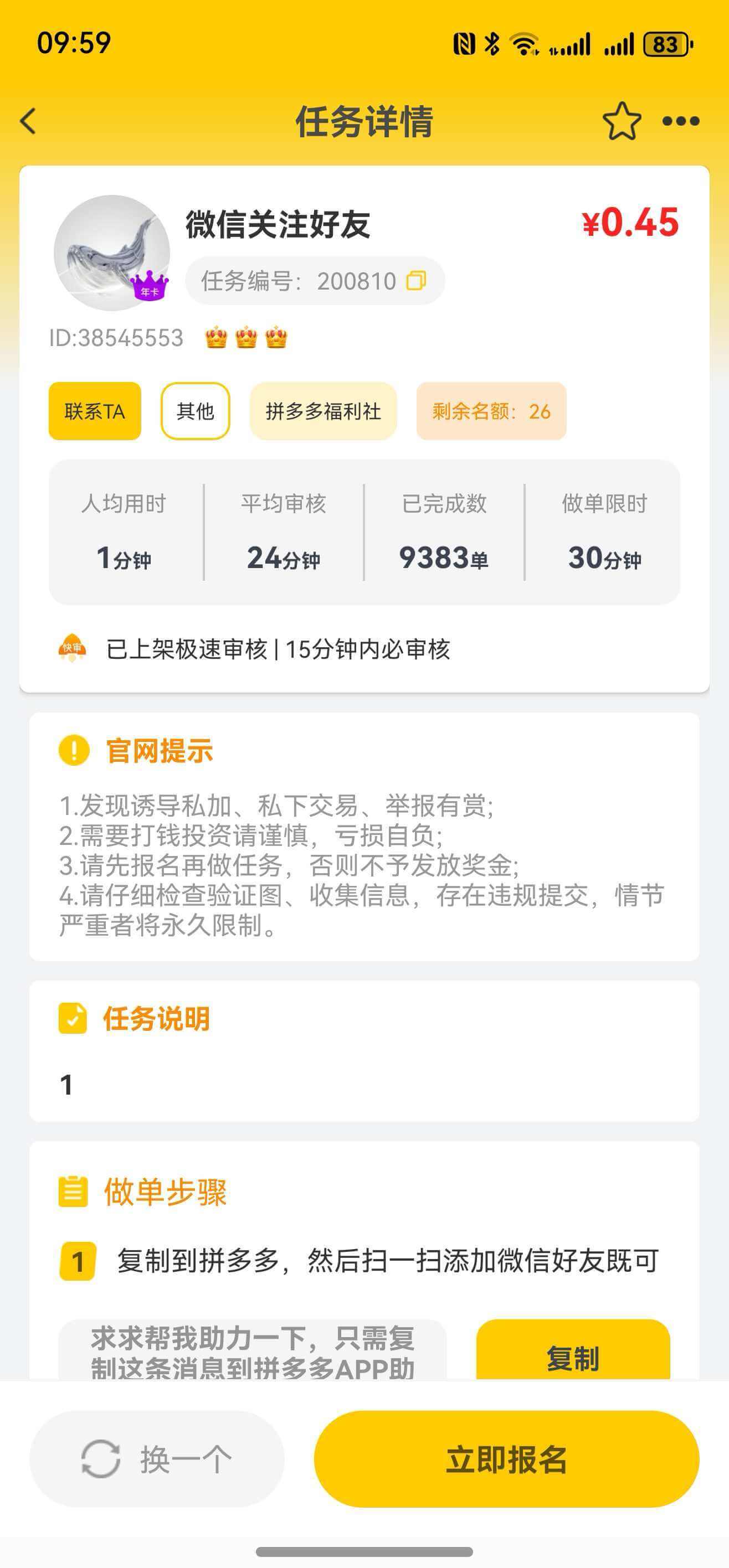Copy the task number 200810
Image resolution: width=729 pixels, height=1568 pixels.
tap(416, 281)
